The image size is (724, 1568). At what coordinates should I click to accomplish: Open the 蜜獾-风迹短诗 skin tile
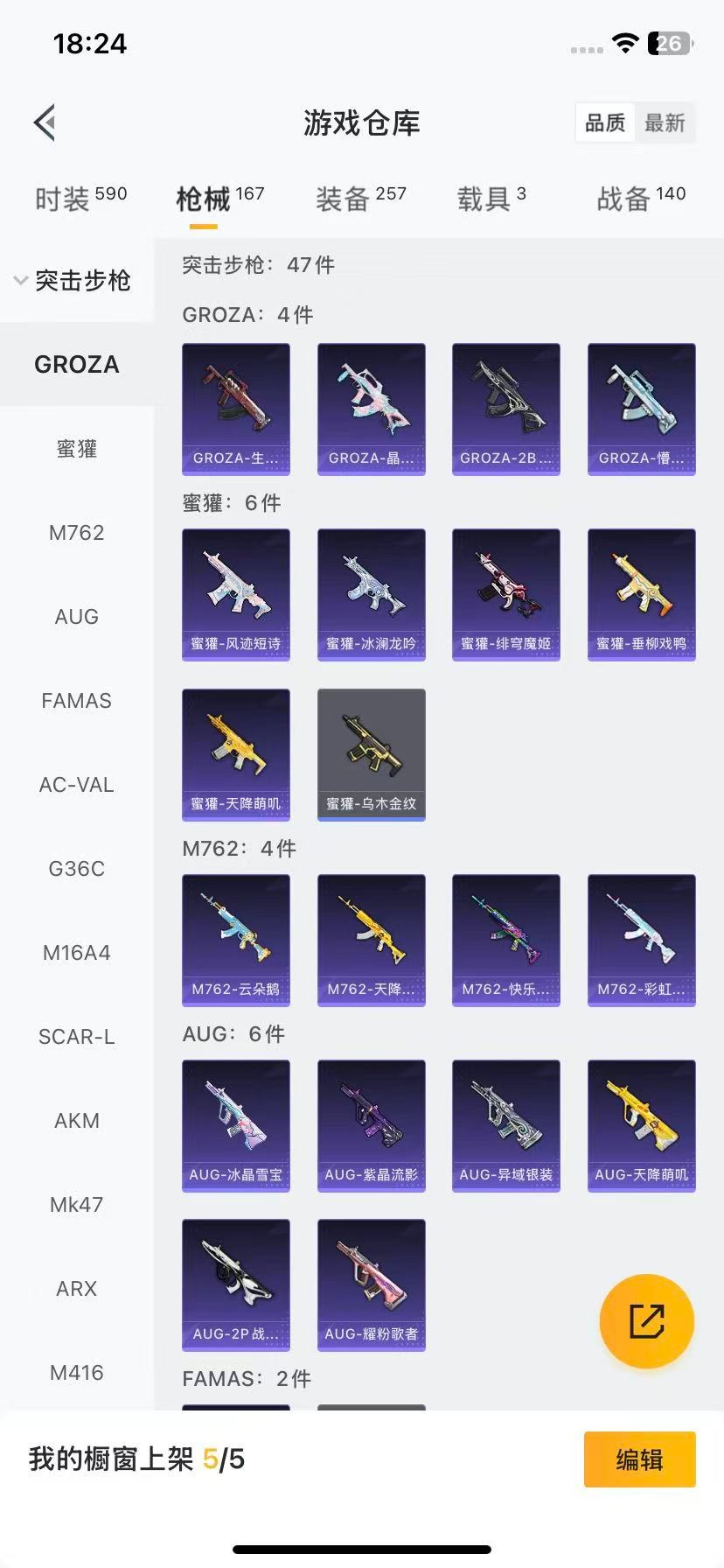coord(236,594)
